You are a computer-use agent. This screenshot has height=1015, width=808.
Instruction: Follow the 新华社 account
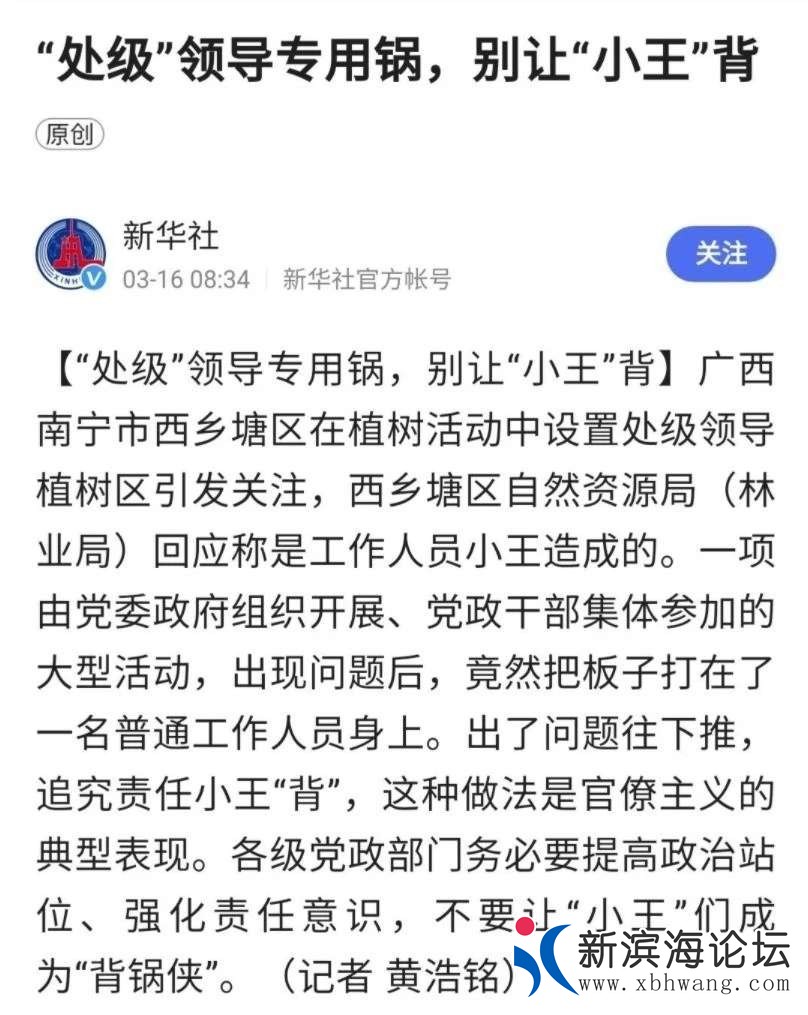(720, 254)
